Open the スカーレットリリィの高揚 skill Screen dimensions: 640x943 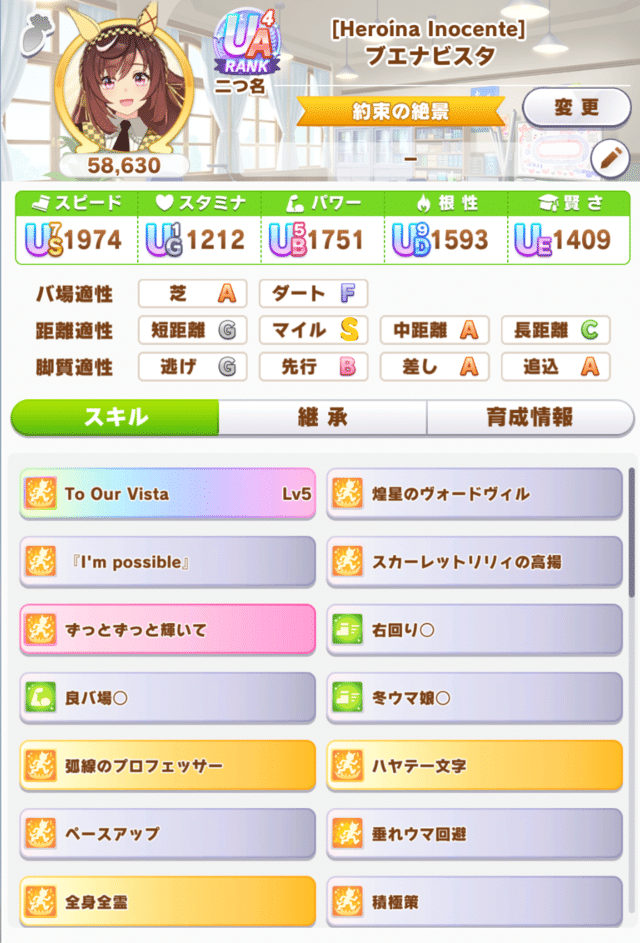474,561
